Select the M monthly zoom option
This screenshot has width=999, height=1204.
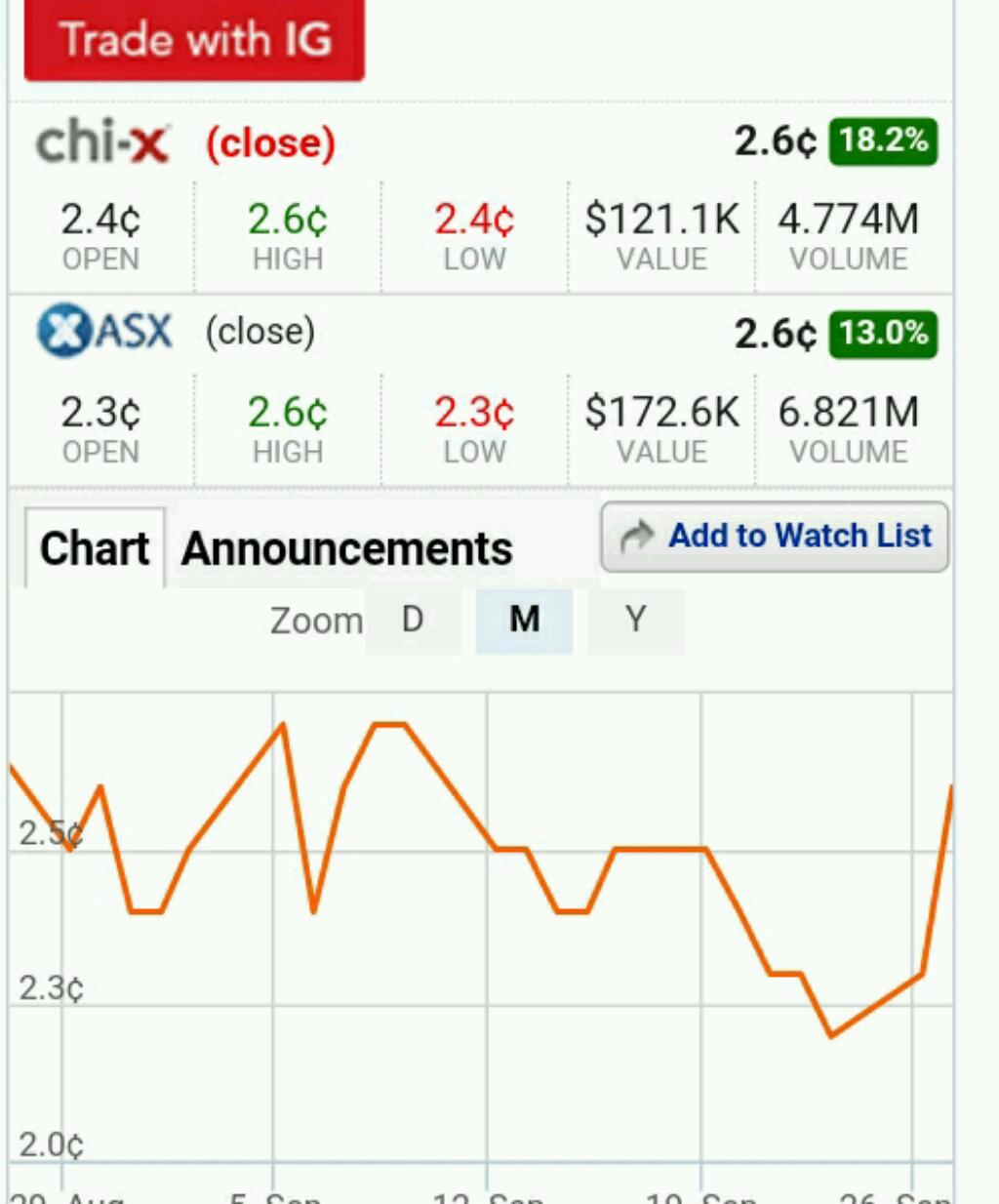524,621
